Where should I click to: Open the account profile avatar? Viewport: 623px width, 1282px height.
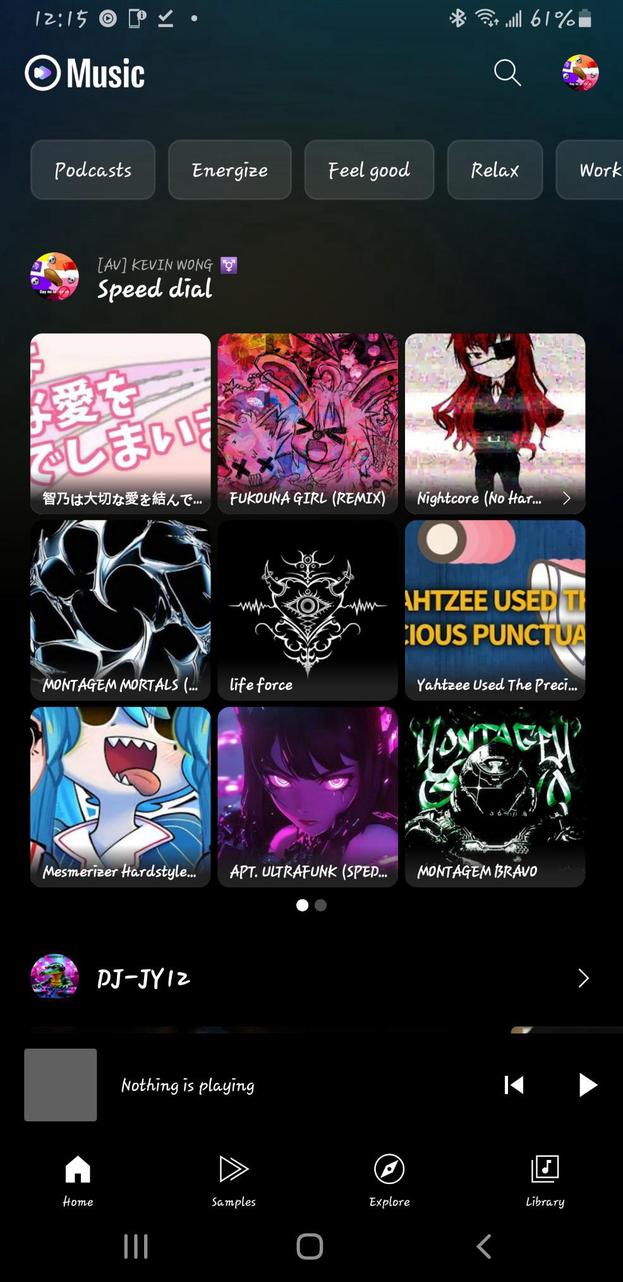click(x=580, y=73)
